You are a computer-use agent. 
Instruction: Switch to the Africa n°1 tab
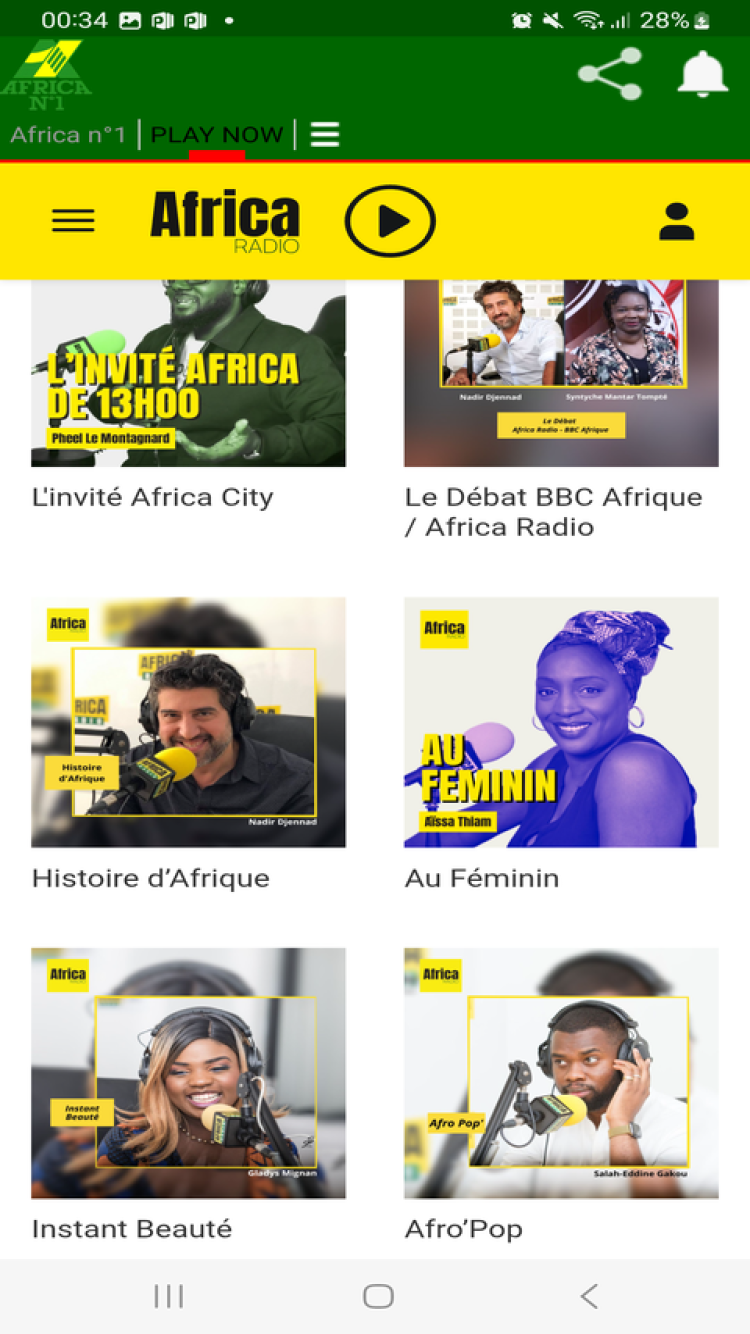click(x=68, y=134)
